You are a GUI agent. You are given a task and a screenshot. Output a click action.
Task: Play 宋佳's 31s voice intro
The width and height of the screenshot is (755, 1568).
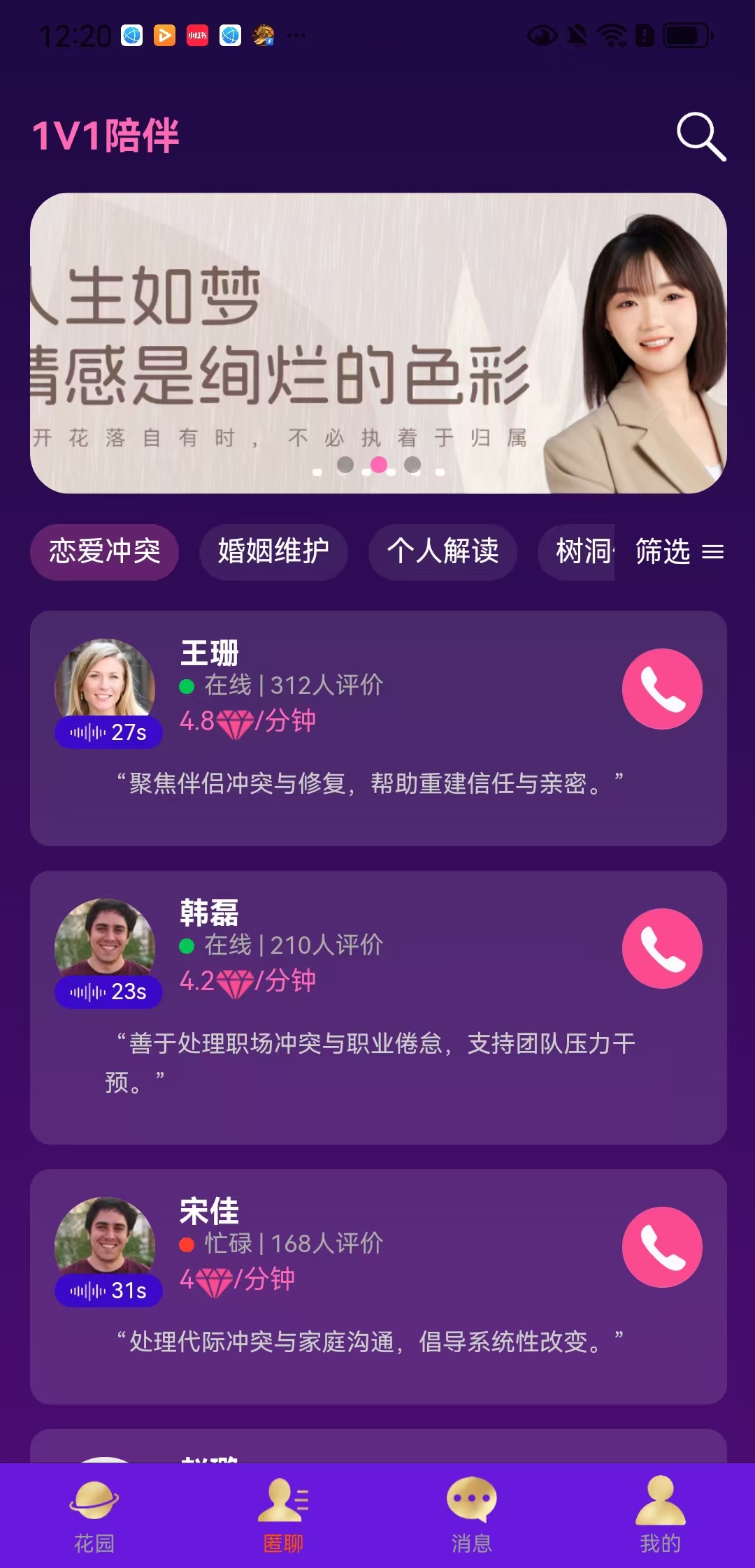pyautogui.click(x=108, y=1291)
